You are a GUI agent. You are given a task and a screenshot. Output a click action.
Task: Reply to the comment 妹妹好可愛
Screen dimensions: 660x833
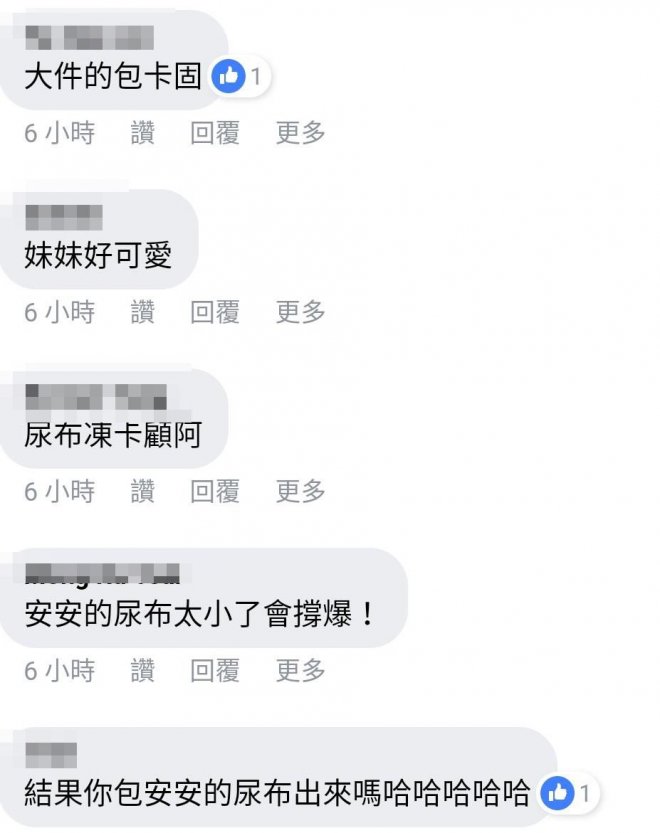click(215, 312)
